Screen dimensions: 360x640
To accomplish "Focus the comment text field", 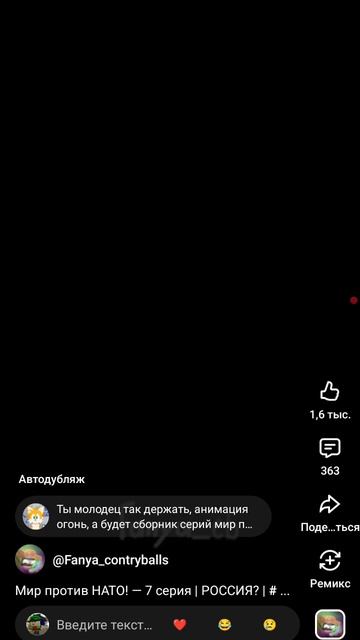I will [104, 625].
